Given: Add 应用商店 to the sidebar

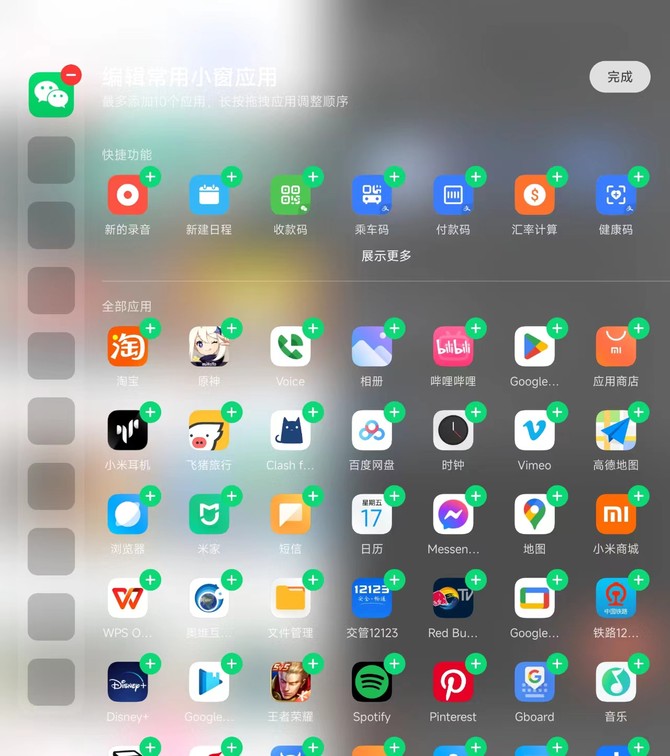Looking at the screenshot, I should point(639,328).
